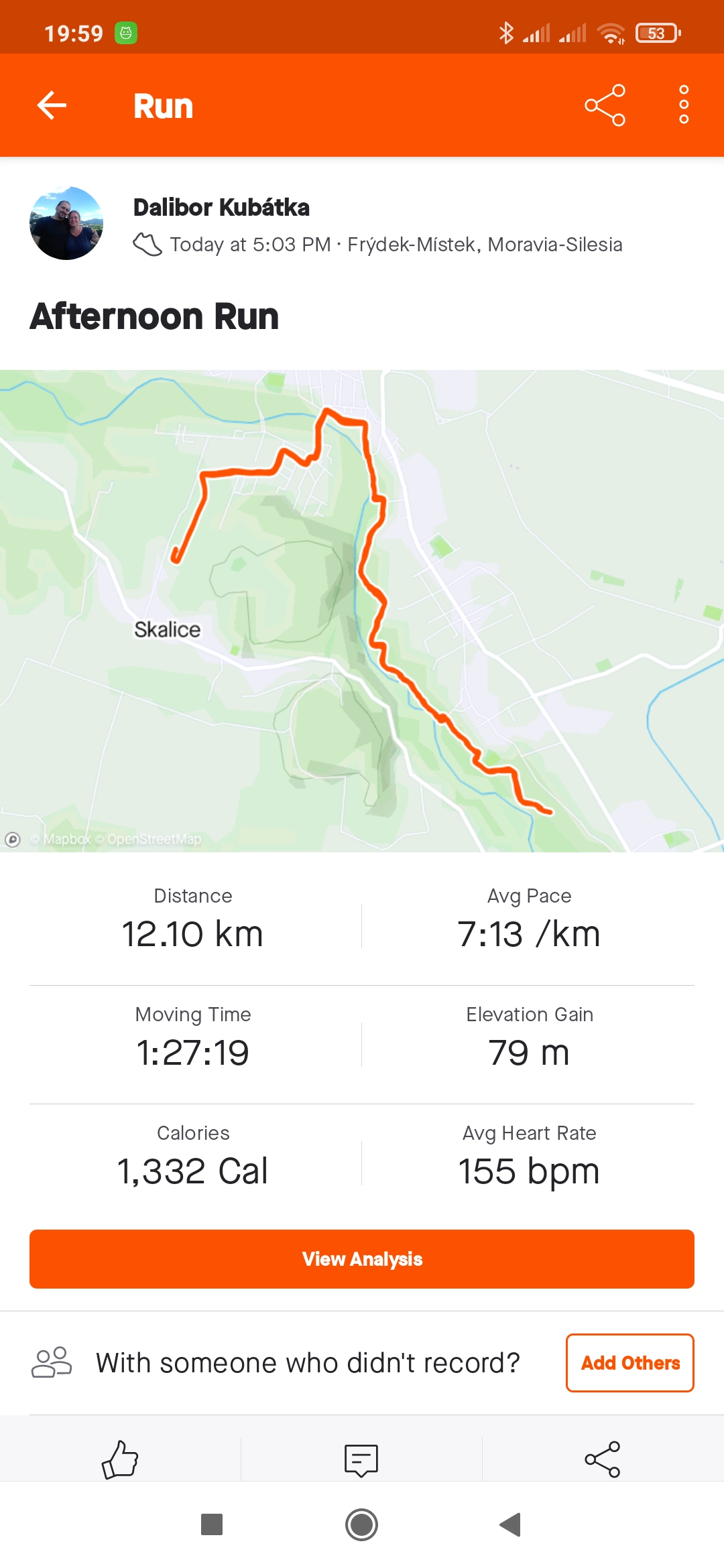Screen dimensions: 724x1568
Task: Tap the Add Others button
Action: point(630,1363)
